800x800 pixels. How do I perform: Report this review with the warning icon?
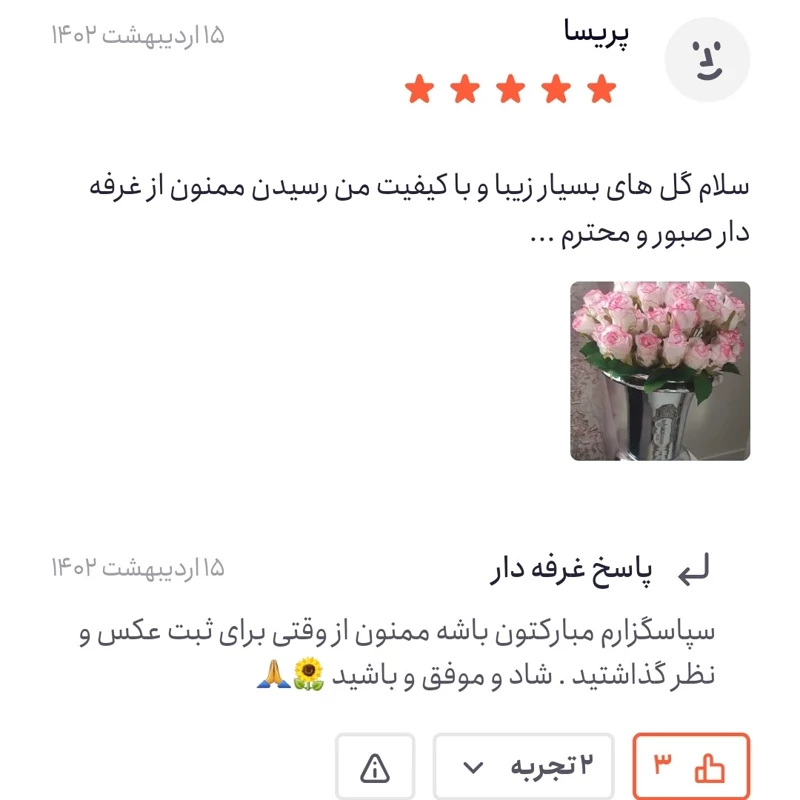(x=375, y=767)
